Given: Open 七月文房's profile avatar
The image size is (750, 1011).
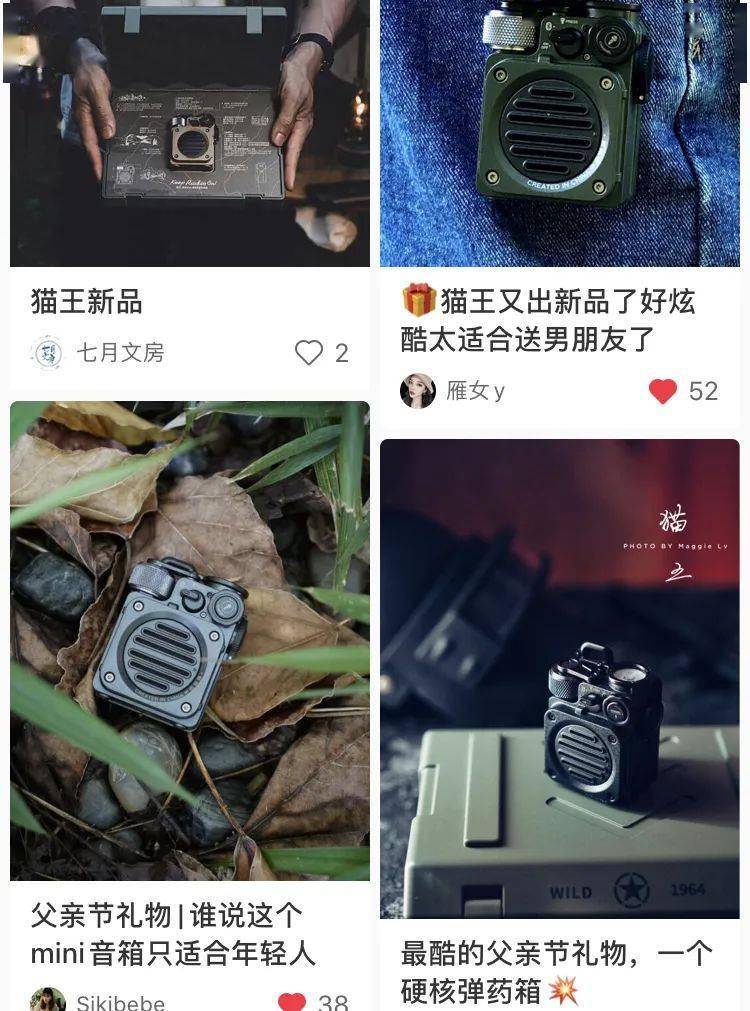Looking at the screenshot, I should click(46, 352).
